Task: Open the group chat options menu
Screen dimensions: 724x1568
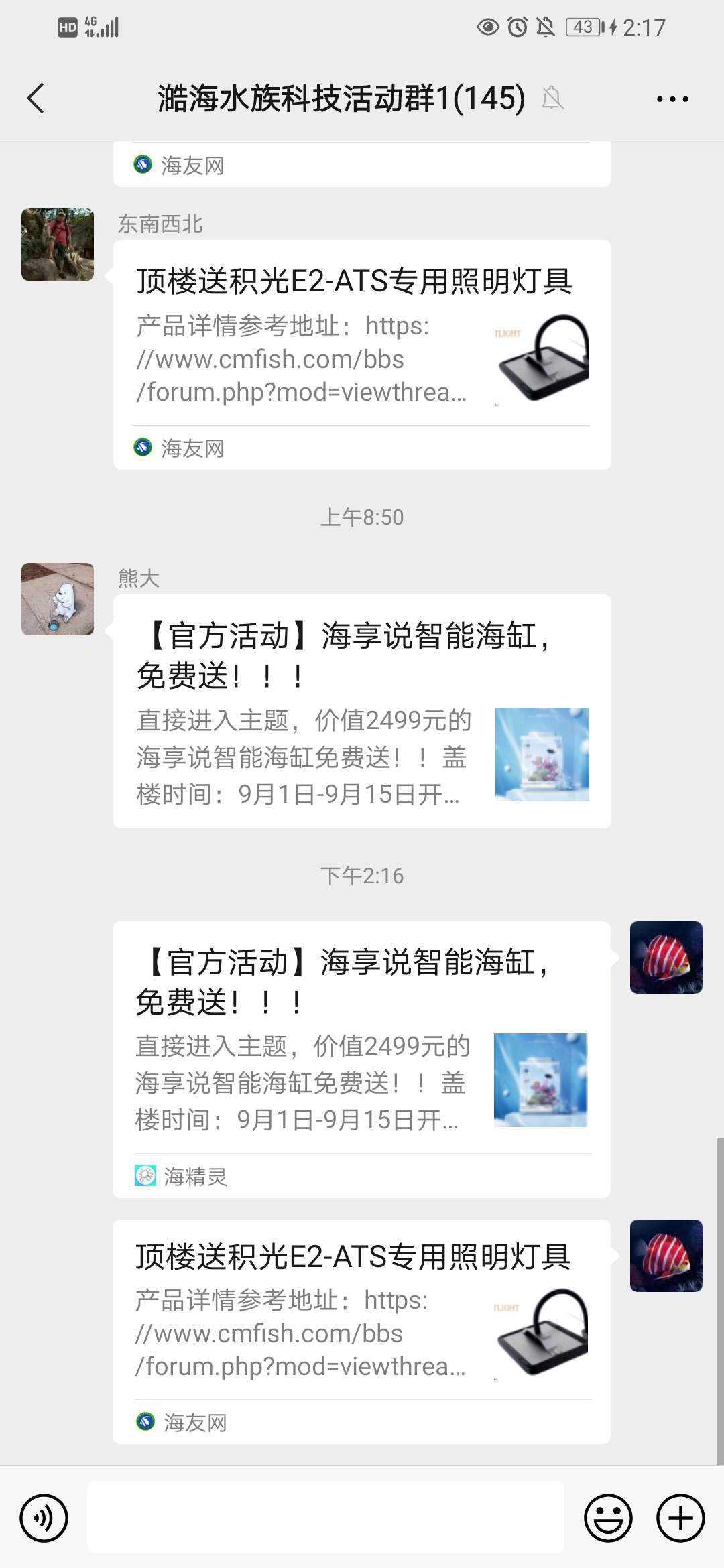Action: tap(672, 99)
